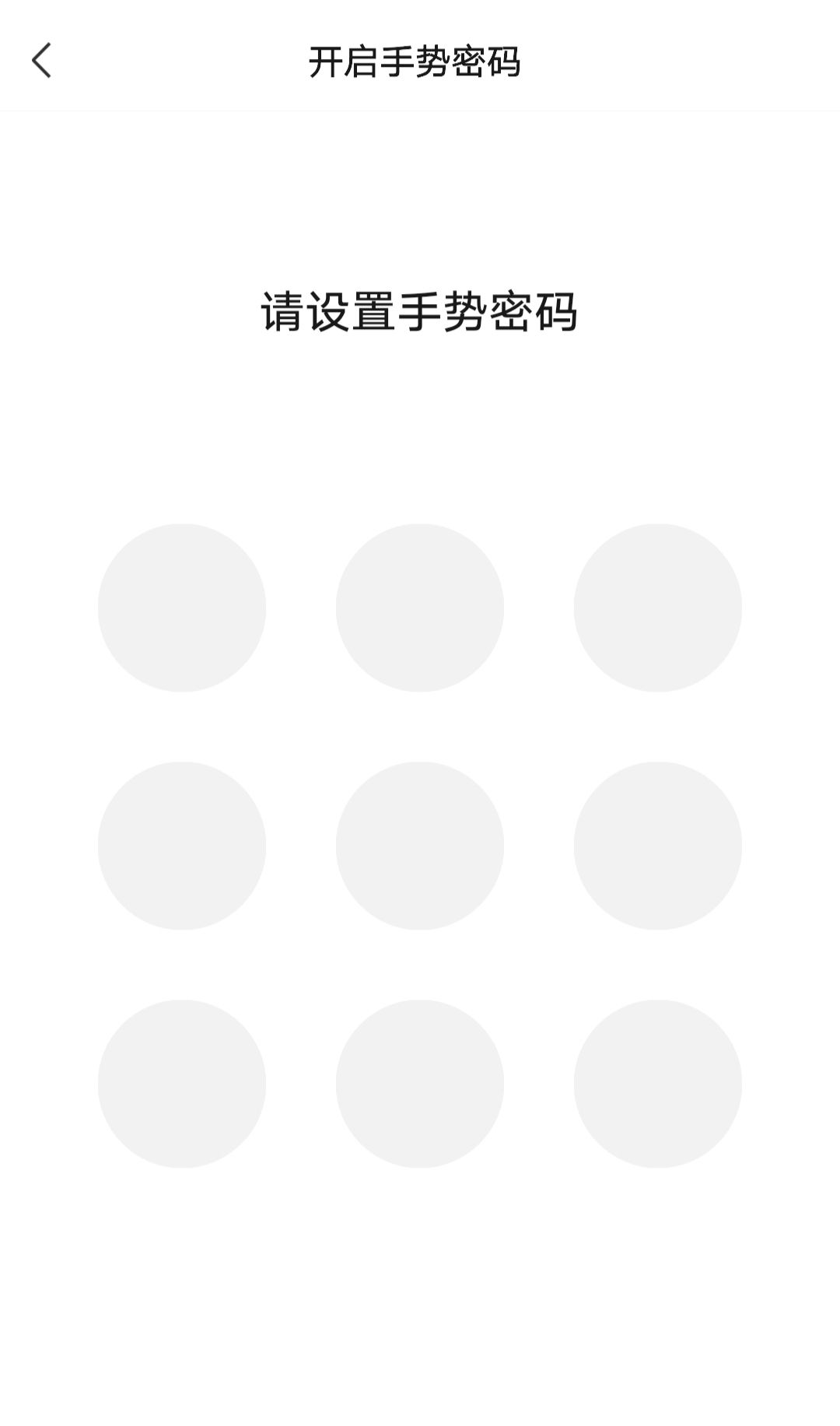
Task: Go back from gesture password setup
Action: (42, 61)
